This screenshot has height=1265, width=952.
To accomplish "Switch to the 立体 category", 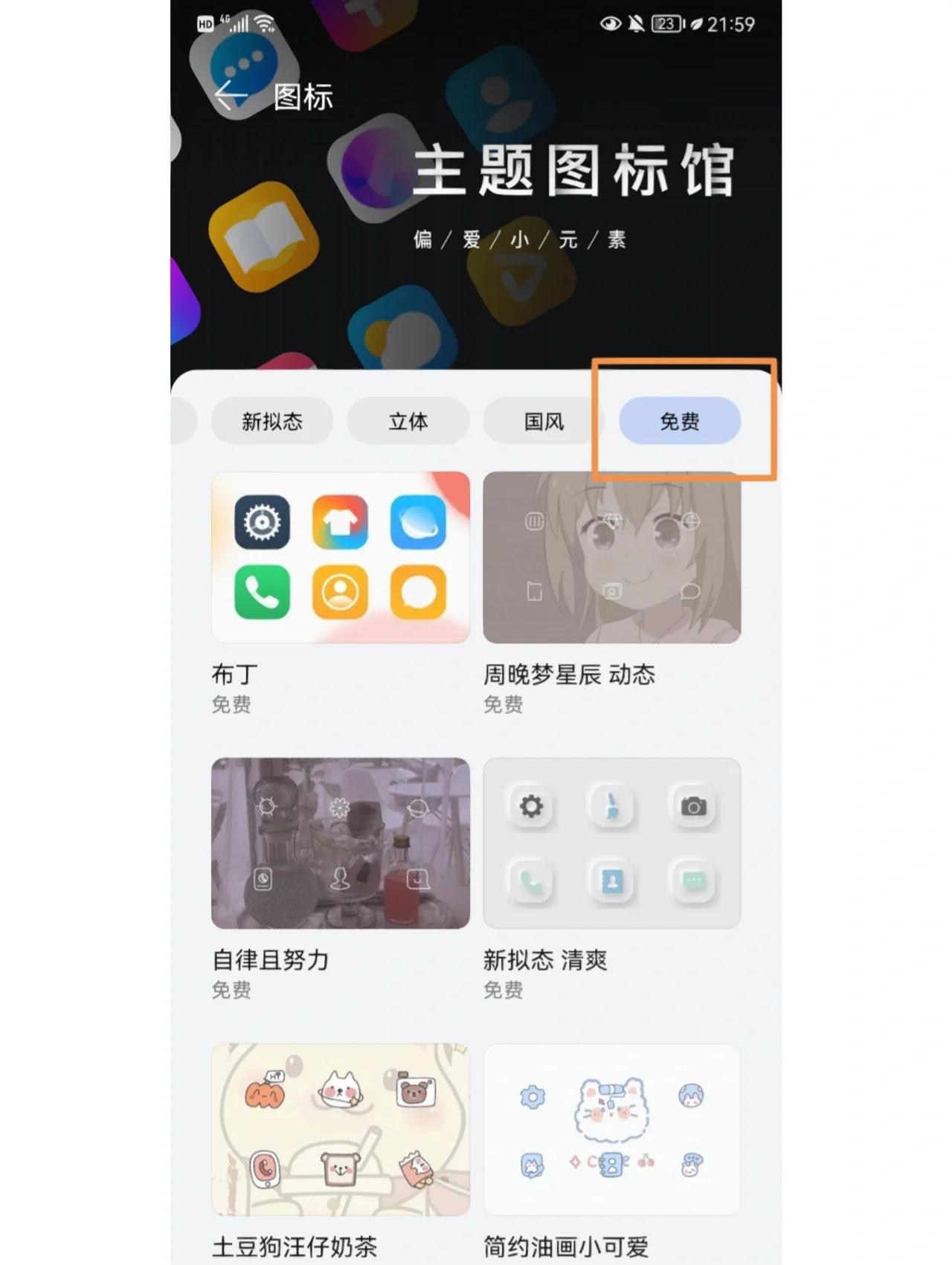I will [408, 422].
